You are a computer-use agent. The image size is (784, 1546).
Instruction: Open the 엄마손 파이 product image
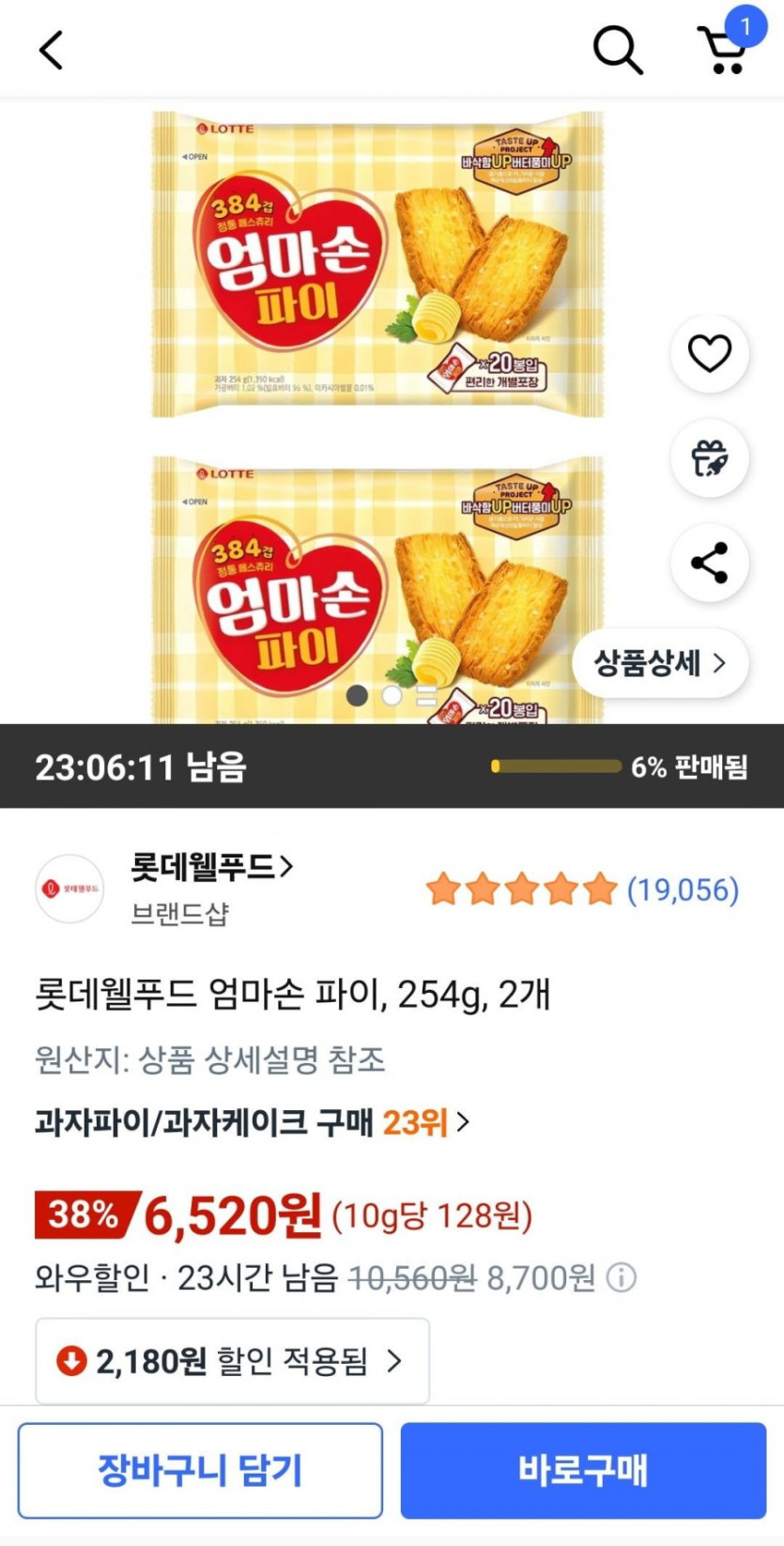click(x=377, y=265)
